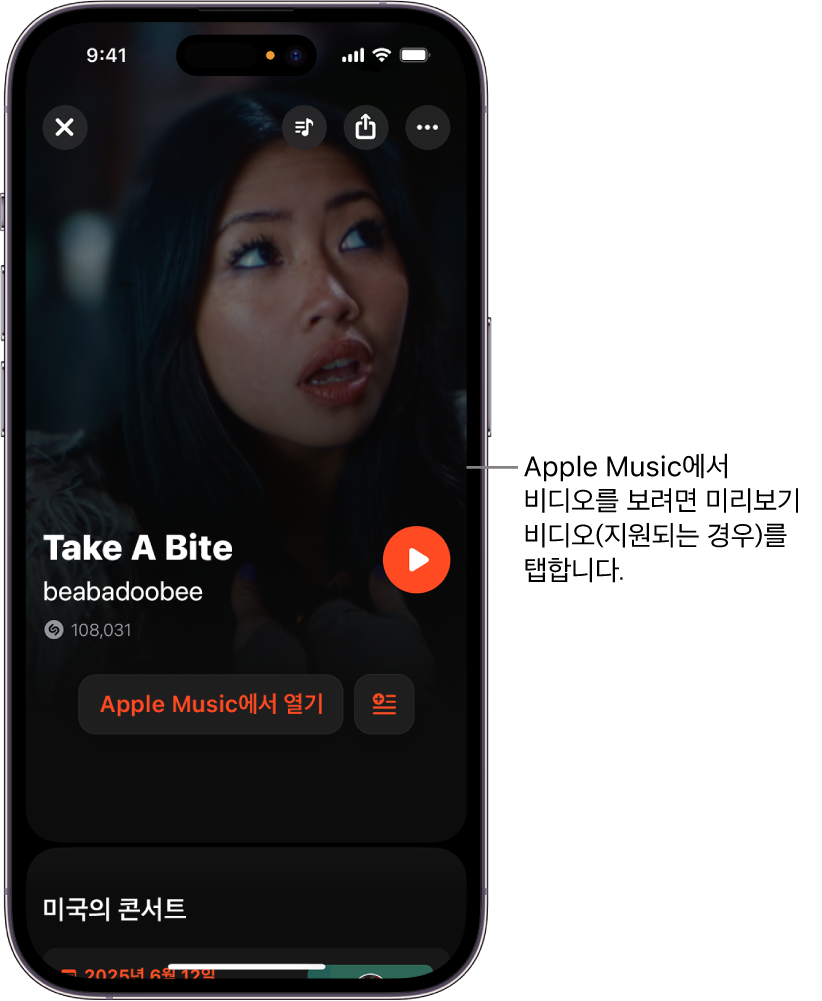Tap Apple Music에서 열기 button
This screenshot has height=1001, width=822.
pyautogui.click(x=211, y=704)
